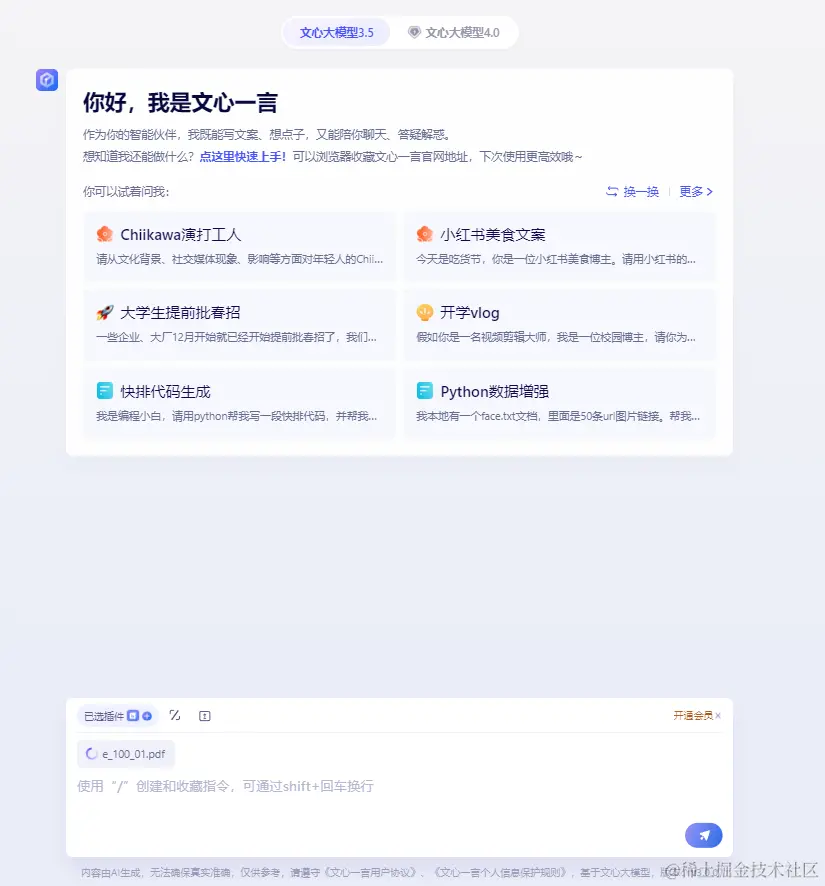825x886 pixels.
Task: Refresh suggestions with 换一换
Action: click(x=633, y=192)
